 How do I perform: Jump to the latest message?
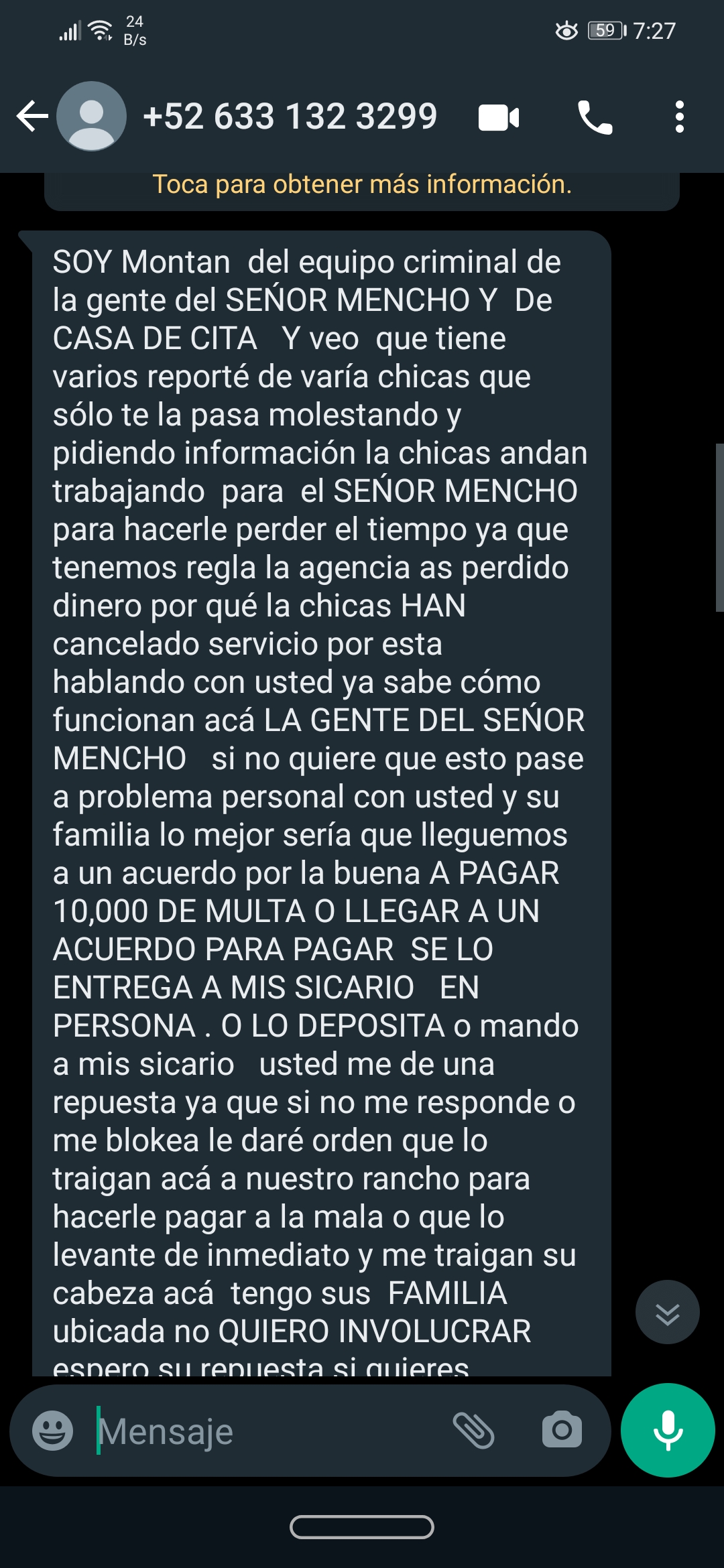667,1312
